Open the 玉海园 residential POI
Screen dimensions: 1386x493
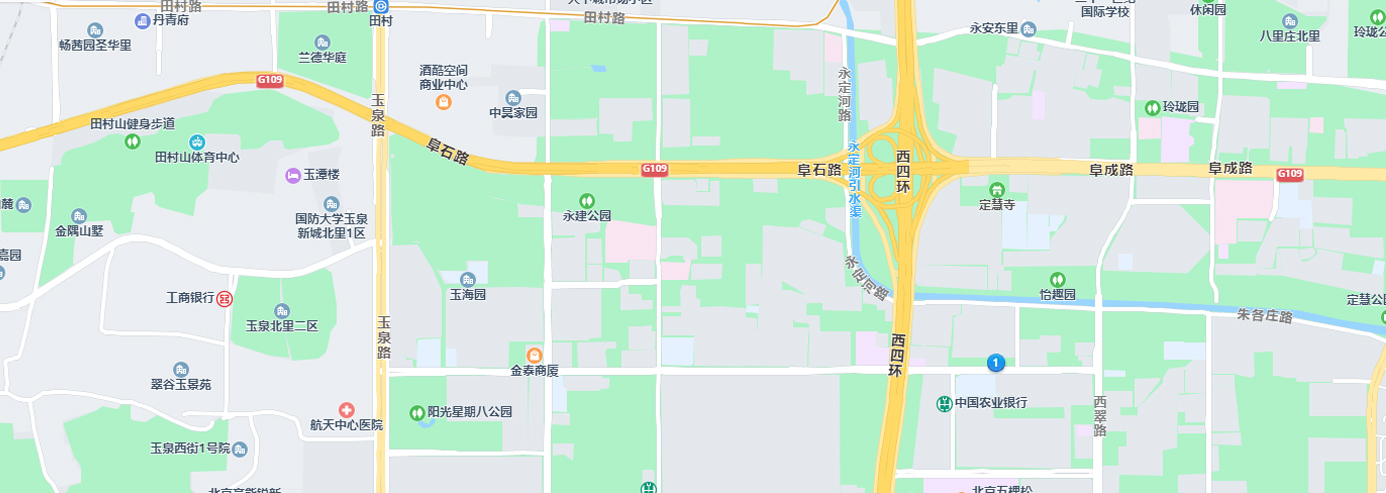[467, 279]
